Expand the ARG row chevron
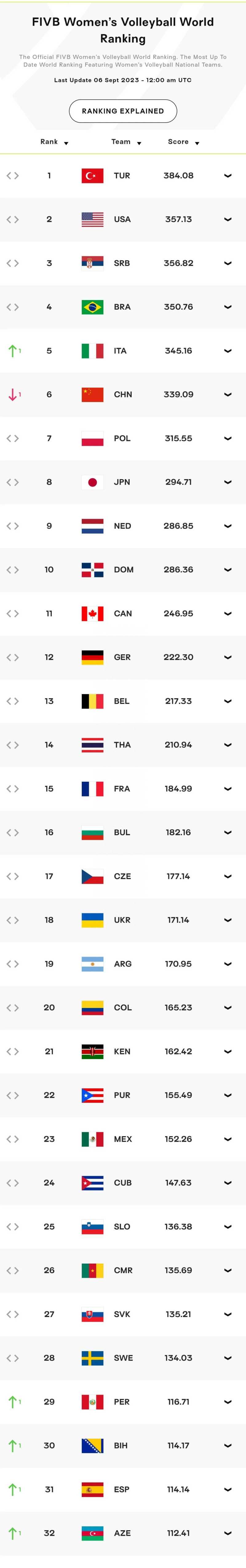Image resolution: width=246 pixels, height=1568 pixels. tap(228, 965)
